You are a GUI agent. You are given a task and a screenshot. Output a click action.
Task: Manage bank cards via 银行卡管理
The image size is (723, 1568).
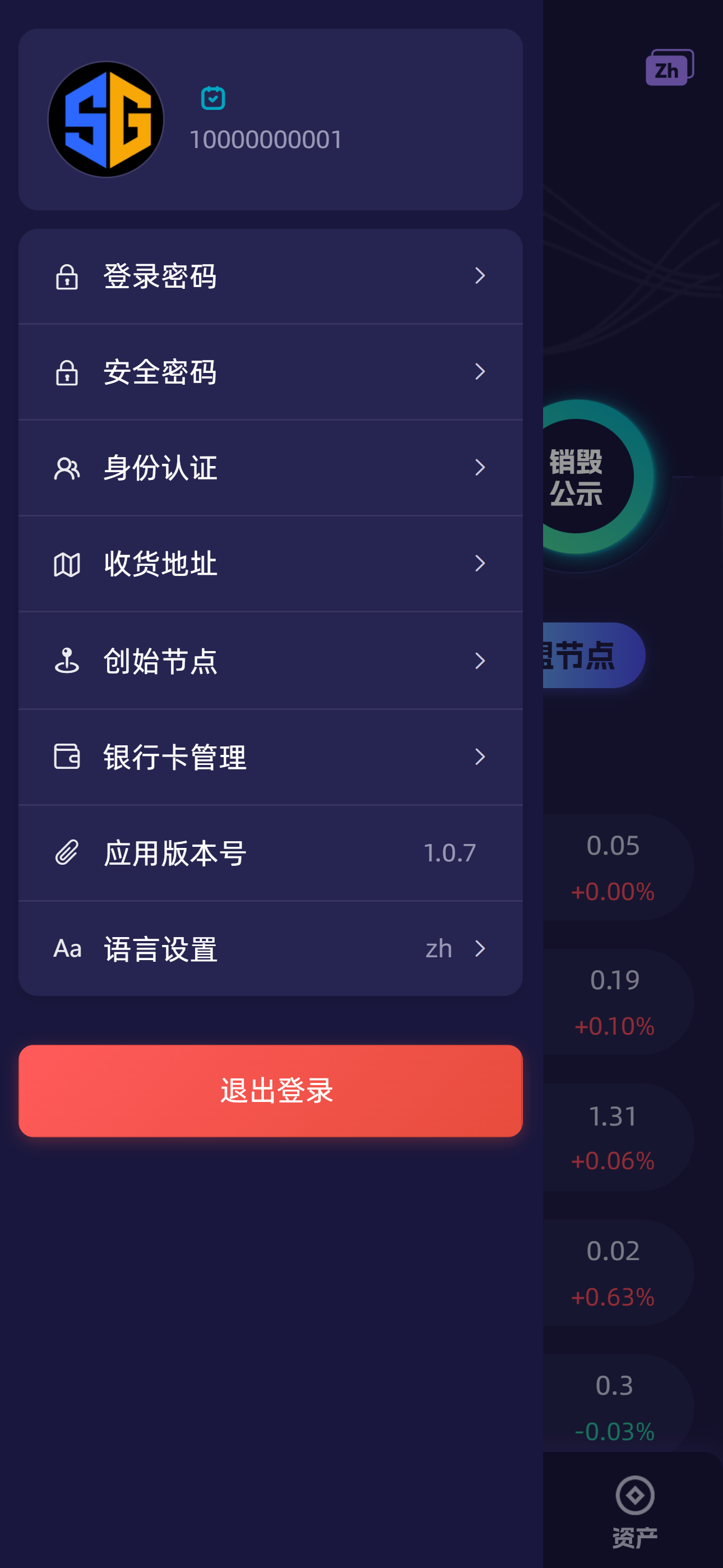pos(270,757)
